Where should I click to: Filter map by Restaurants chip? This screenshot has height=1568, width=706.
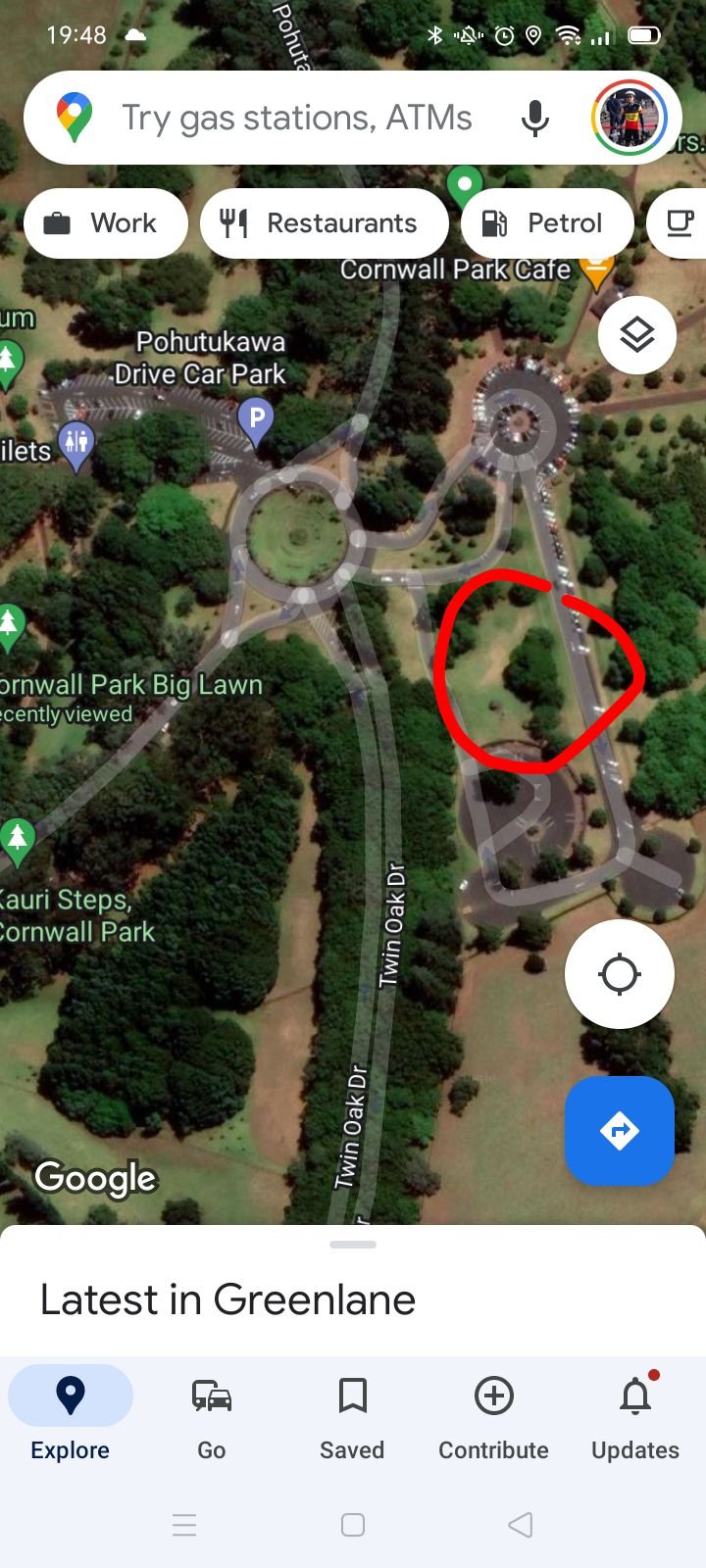pos(324,223)
